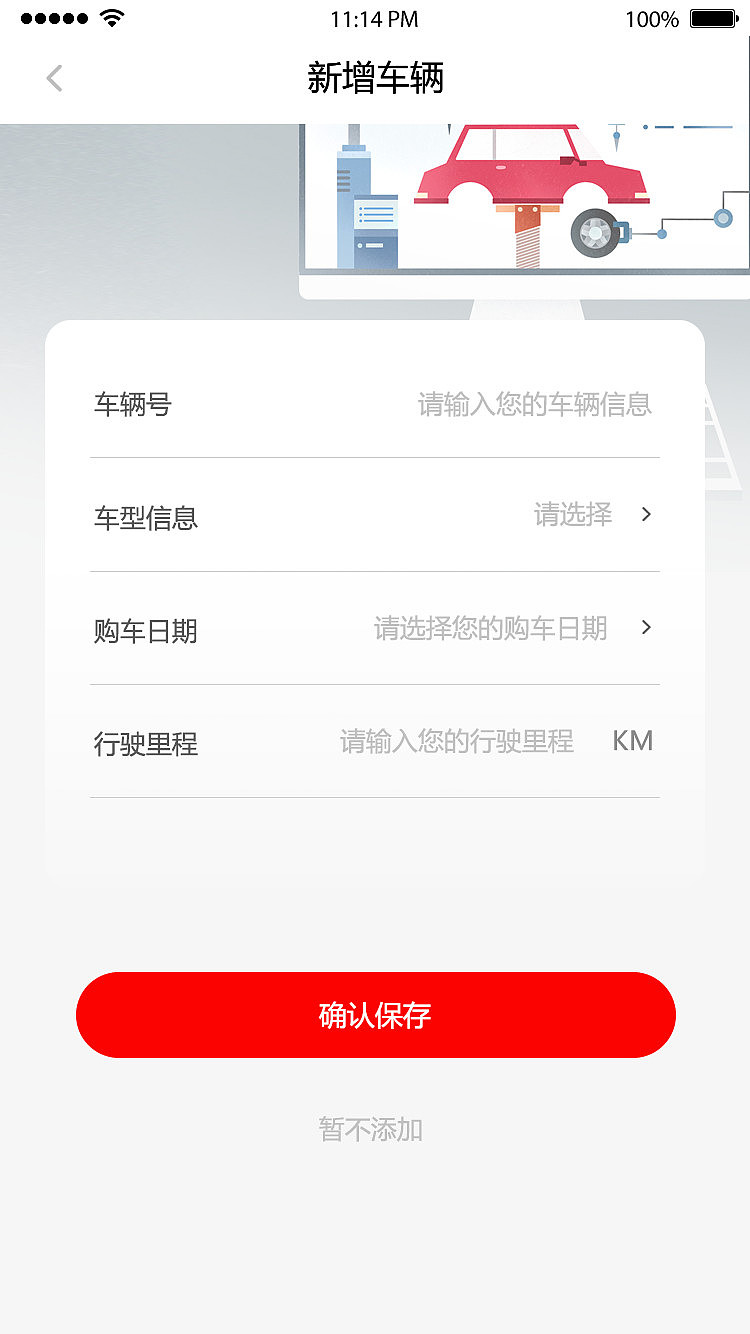Open the 请选择 vehicle model selector
Viewport: 750px width, 1334px height.
coord(572,514)
